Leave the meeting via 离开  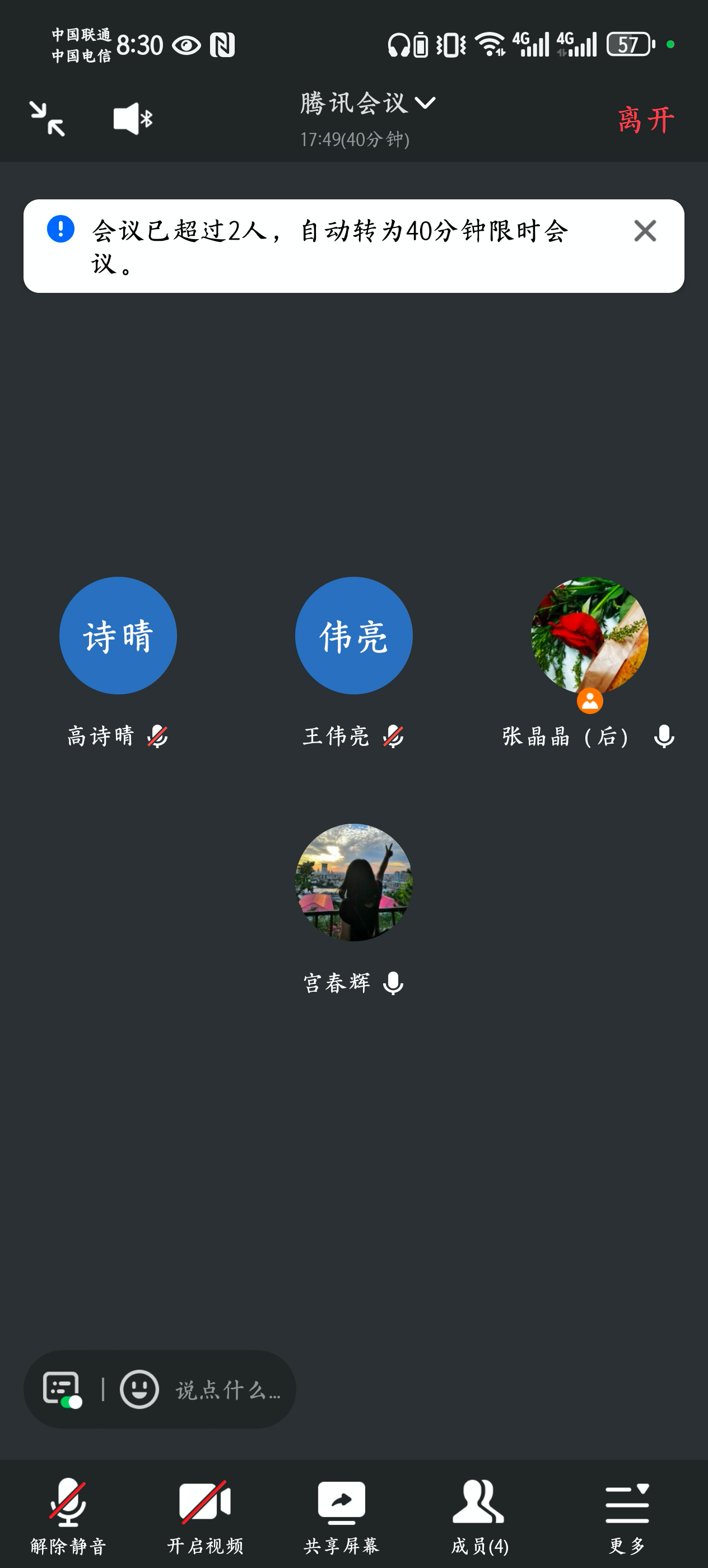coord(646,119)
